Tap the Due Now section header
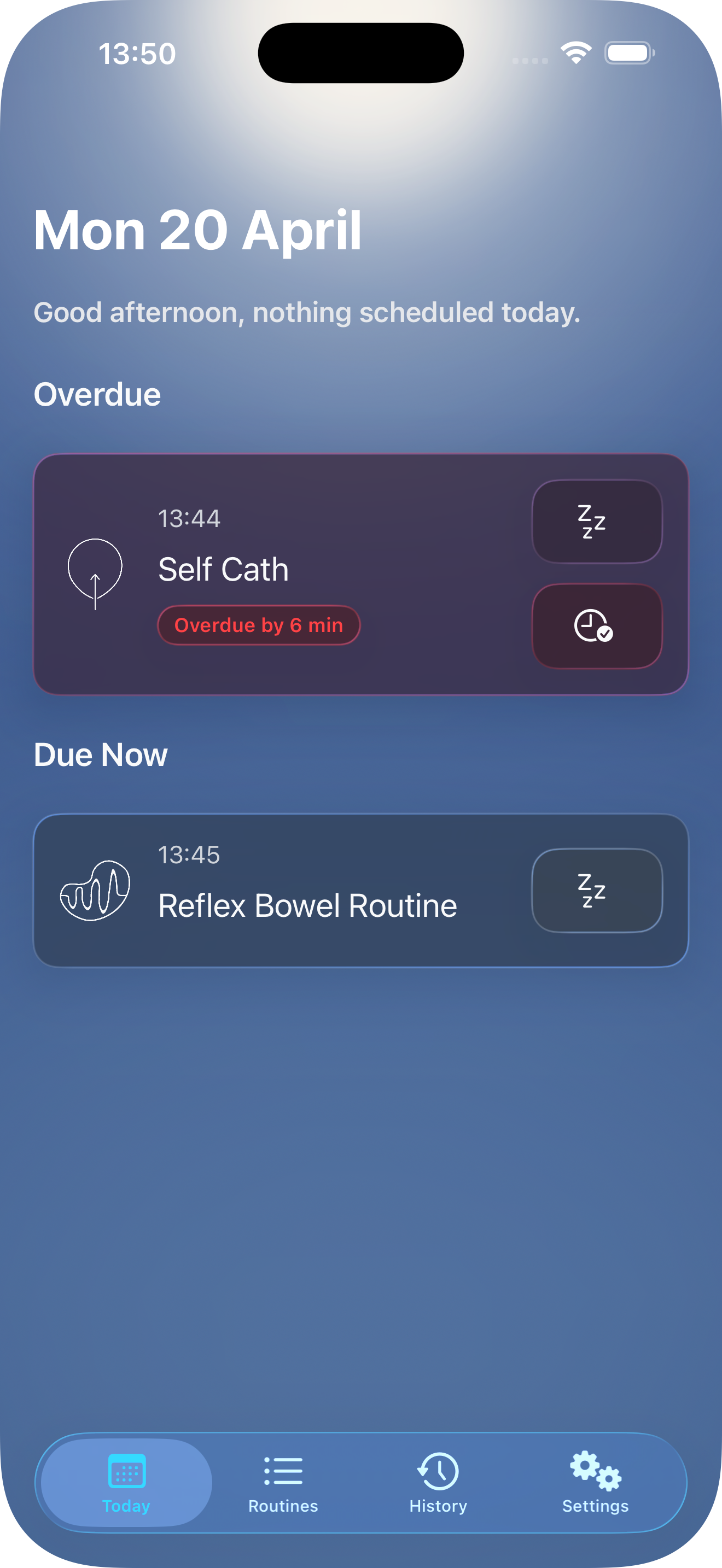The height and width of the screenshot is (1568, 722). 100,754
